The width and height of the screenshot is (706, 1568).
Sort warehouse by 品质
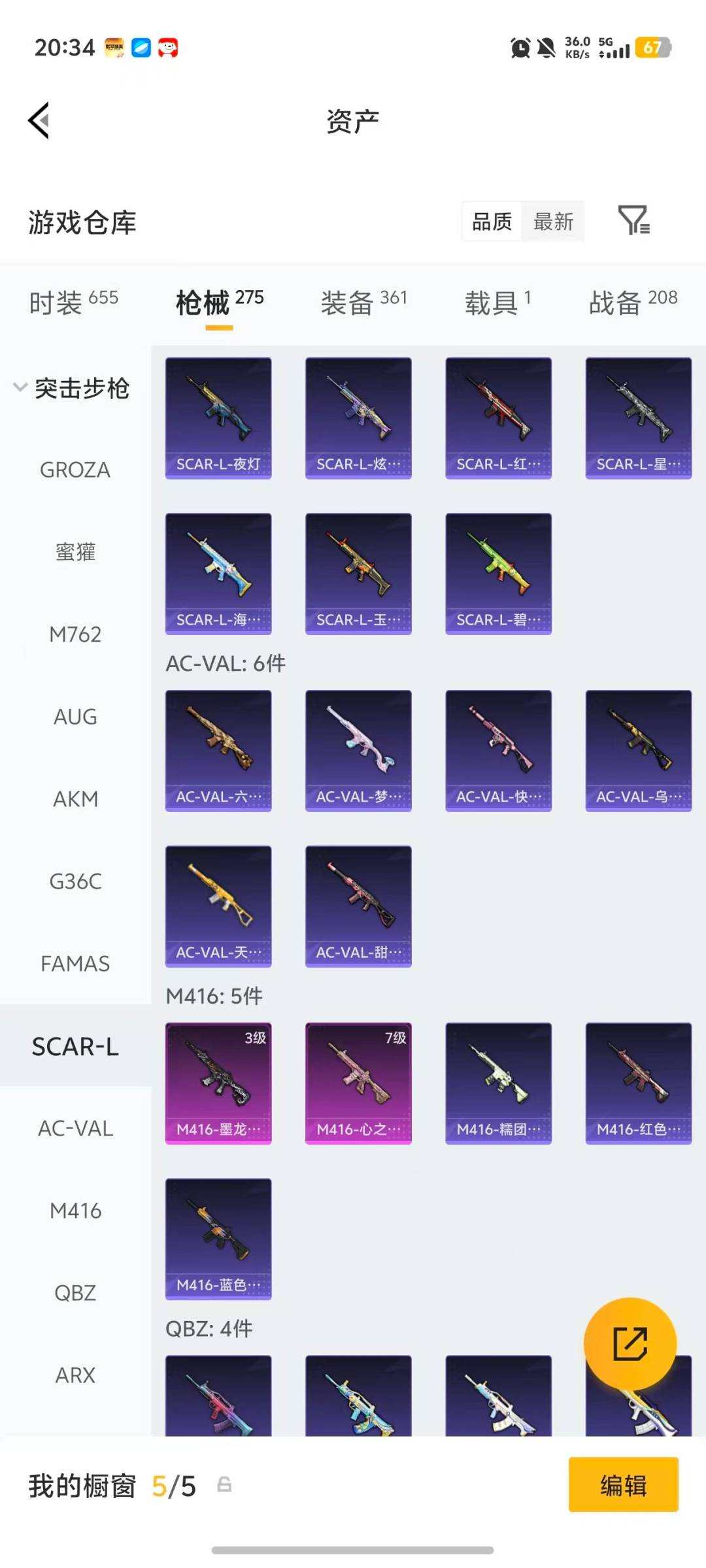click(x=492, y=221)
